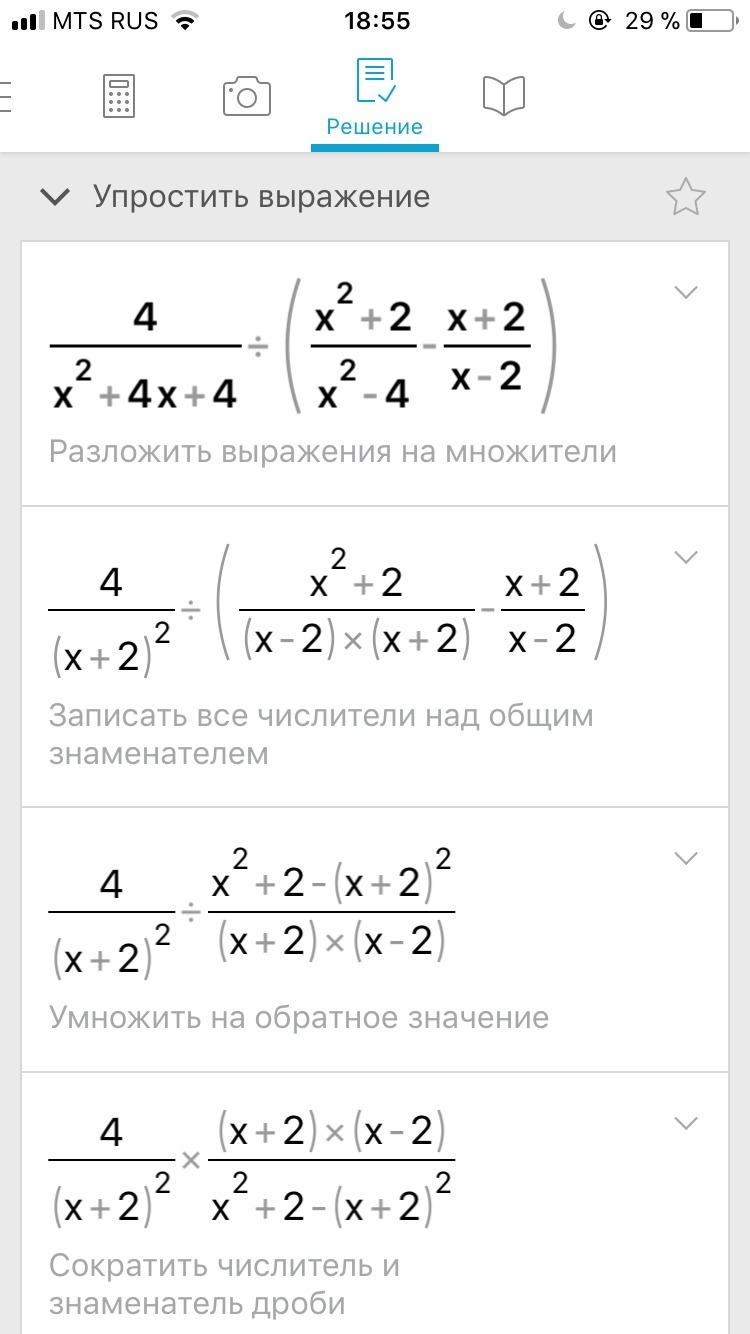Select the Решение tab
Viewport: 750px width, 1334px height.
click(375, 98)
